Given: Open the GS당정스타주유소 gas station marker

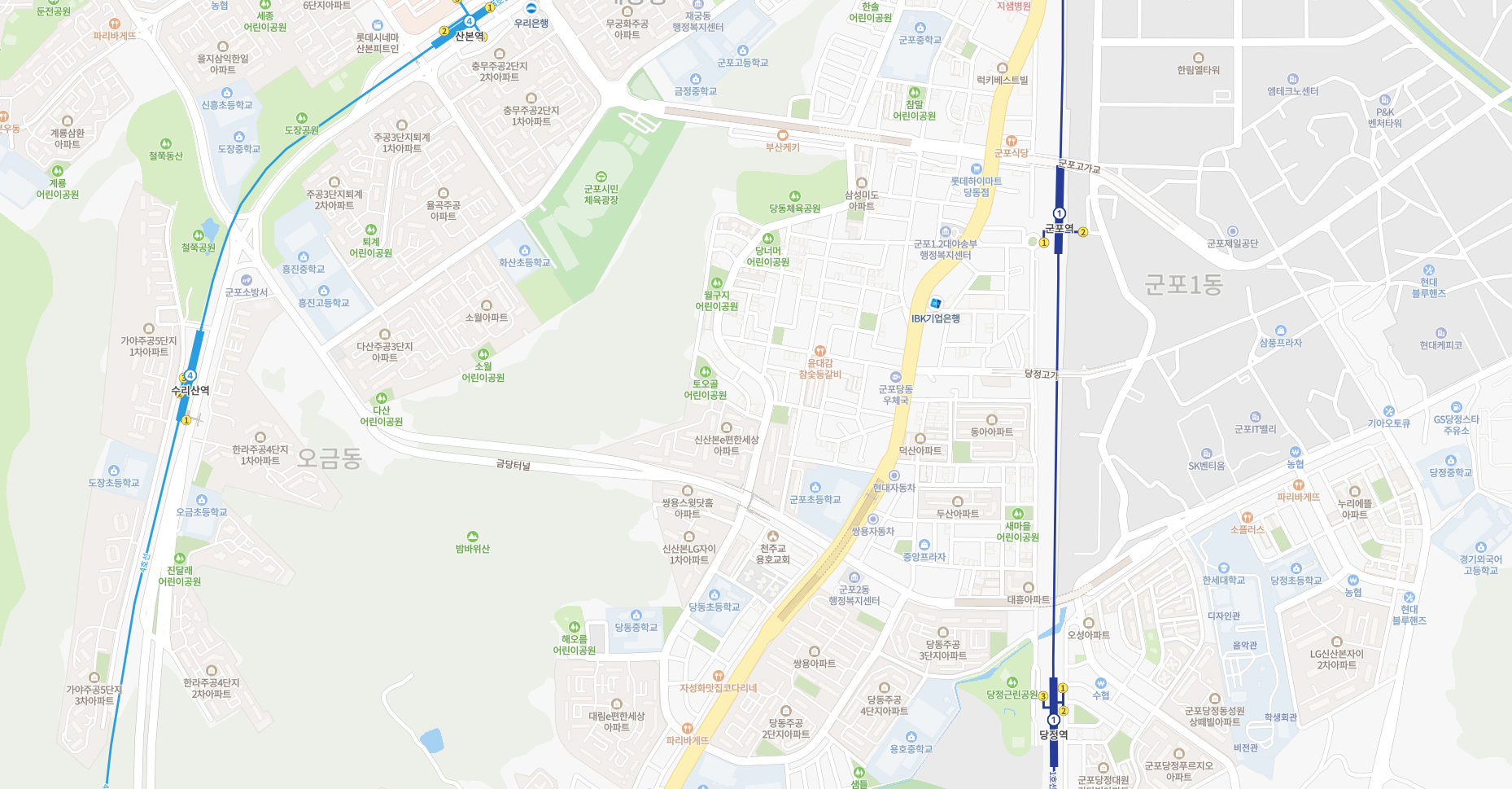Looking at the screenshot, I should point(1456,407).
